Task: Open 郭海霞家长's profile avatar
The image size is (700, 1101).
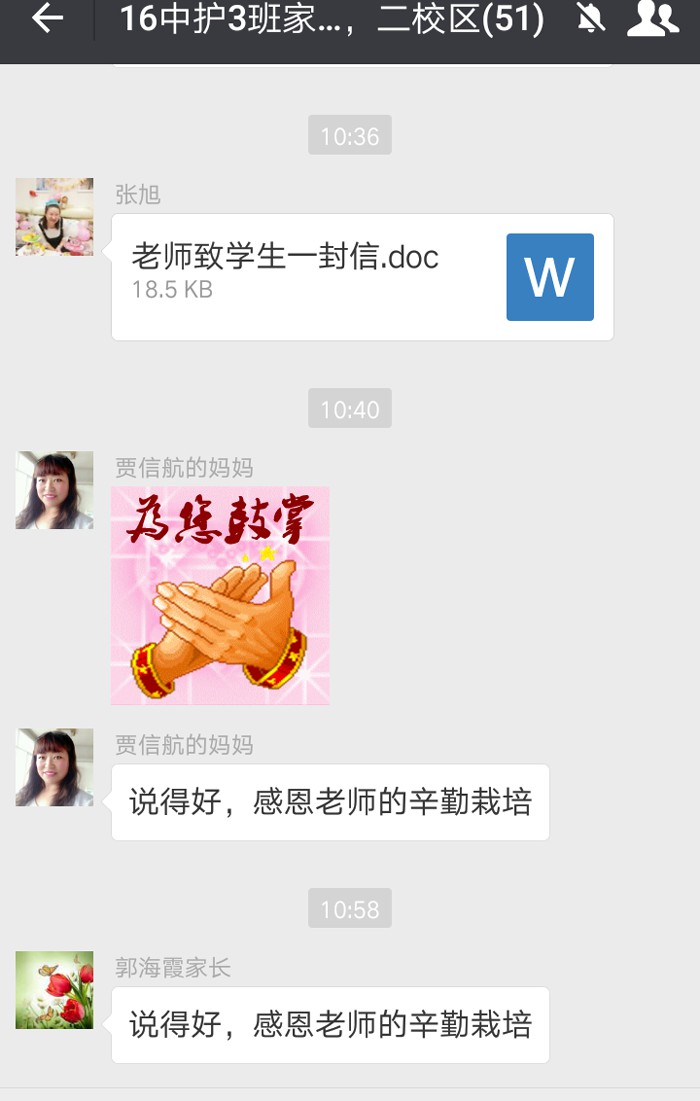Action: click(x=55, y=990)
